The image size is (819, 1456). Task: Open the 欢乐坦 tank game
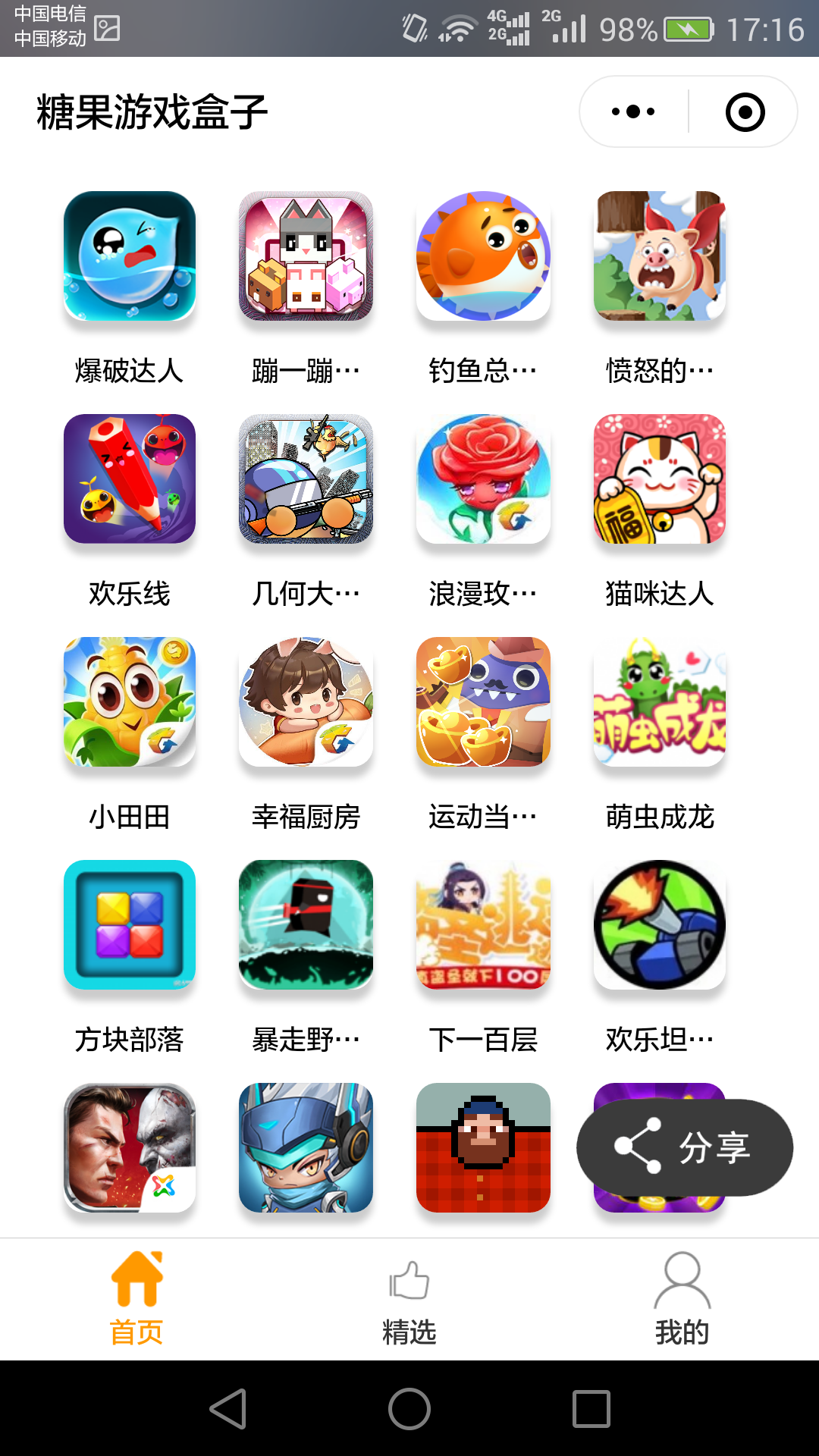click(660, 925)
